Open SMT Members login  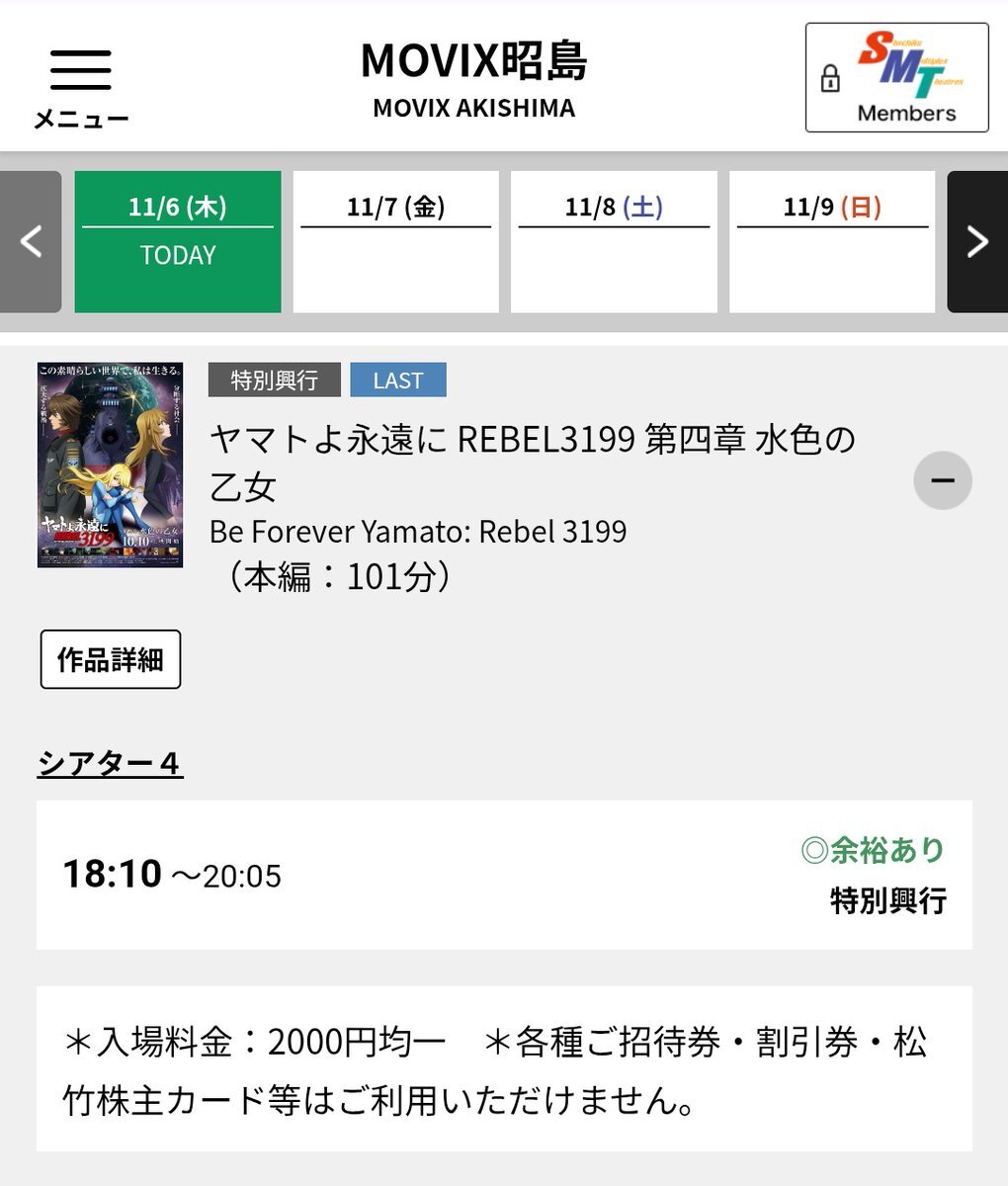(896, 78)
